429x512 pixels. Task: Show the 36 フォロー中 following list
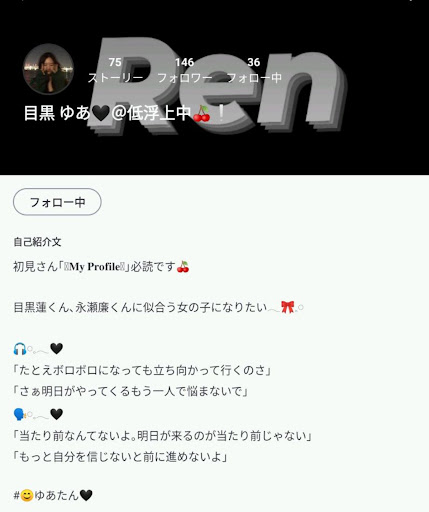tap(254, 70)
